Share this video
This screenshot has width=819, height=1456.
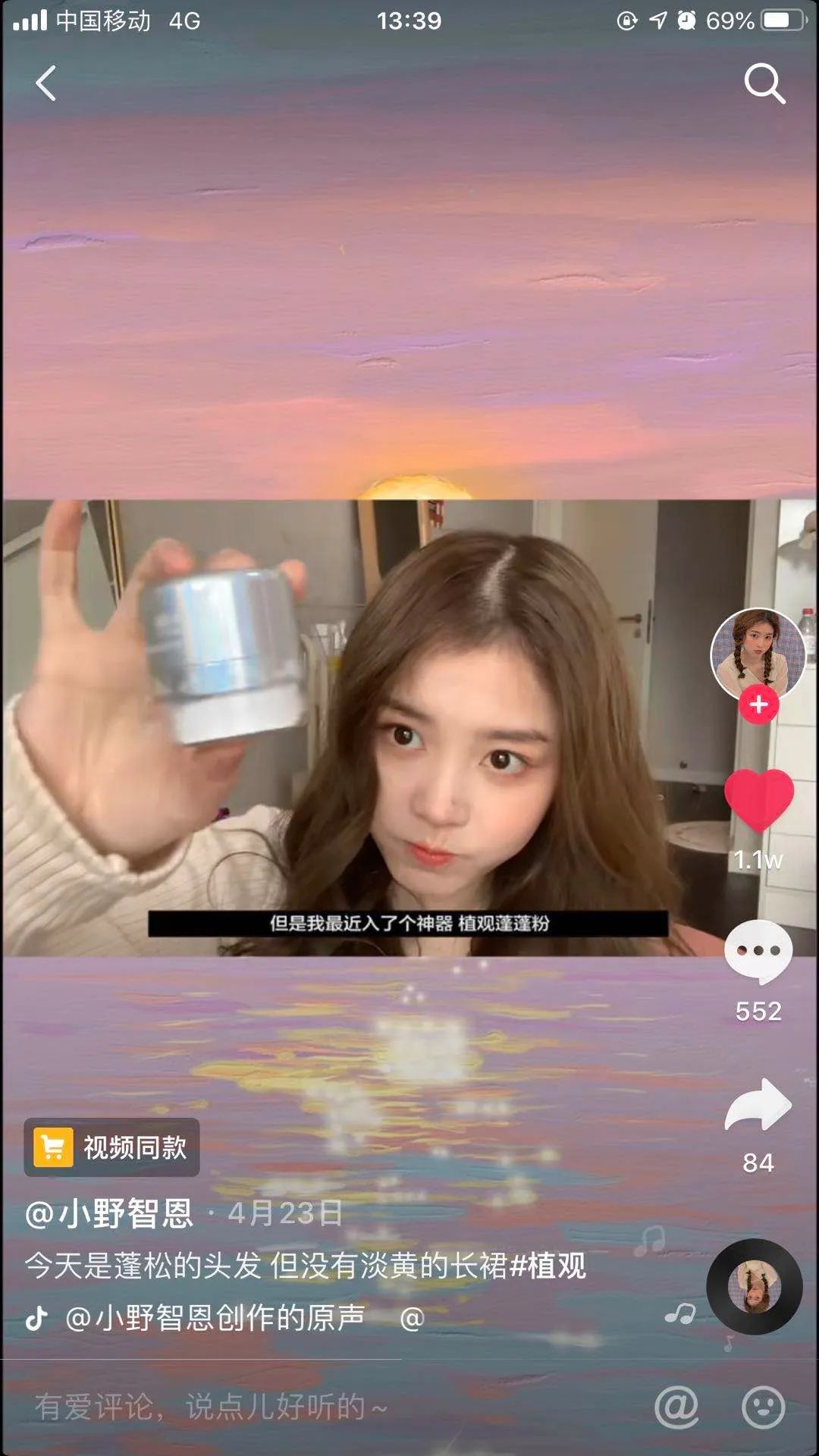(758, 1106)
